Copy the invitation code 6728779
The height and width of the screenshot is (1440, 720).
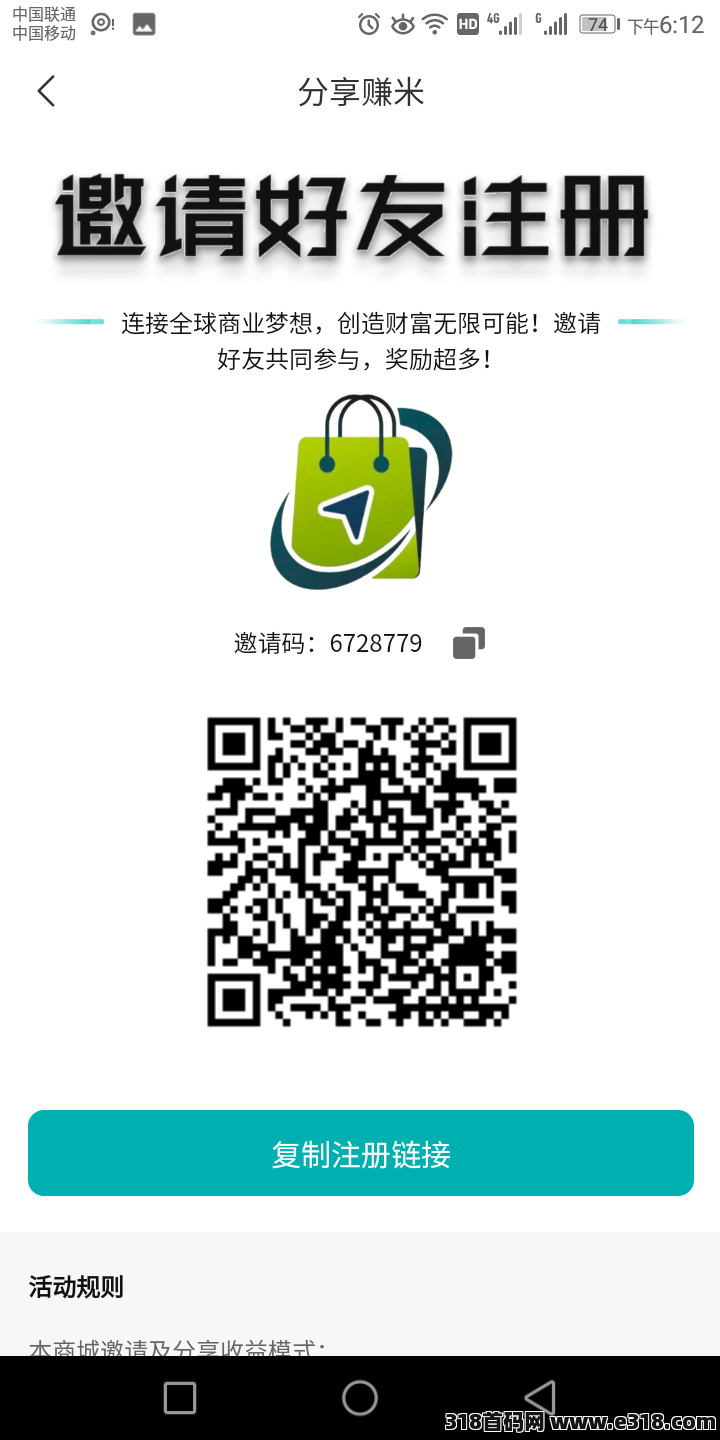tap(468, 643)
